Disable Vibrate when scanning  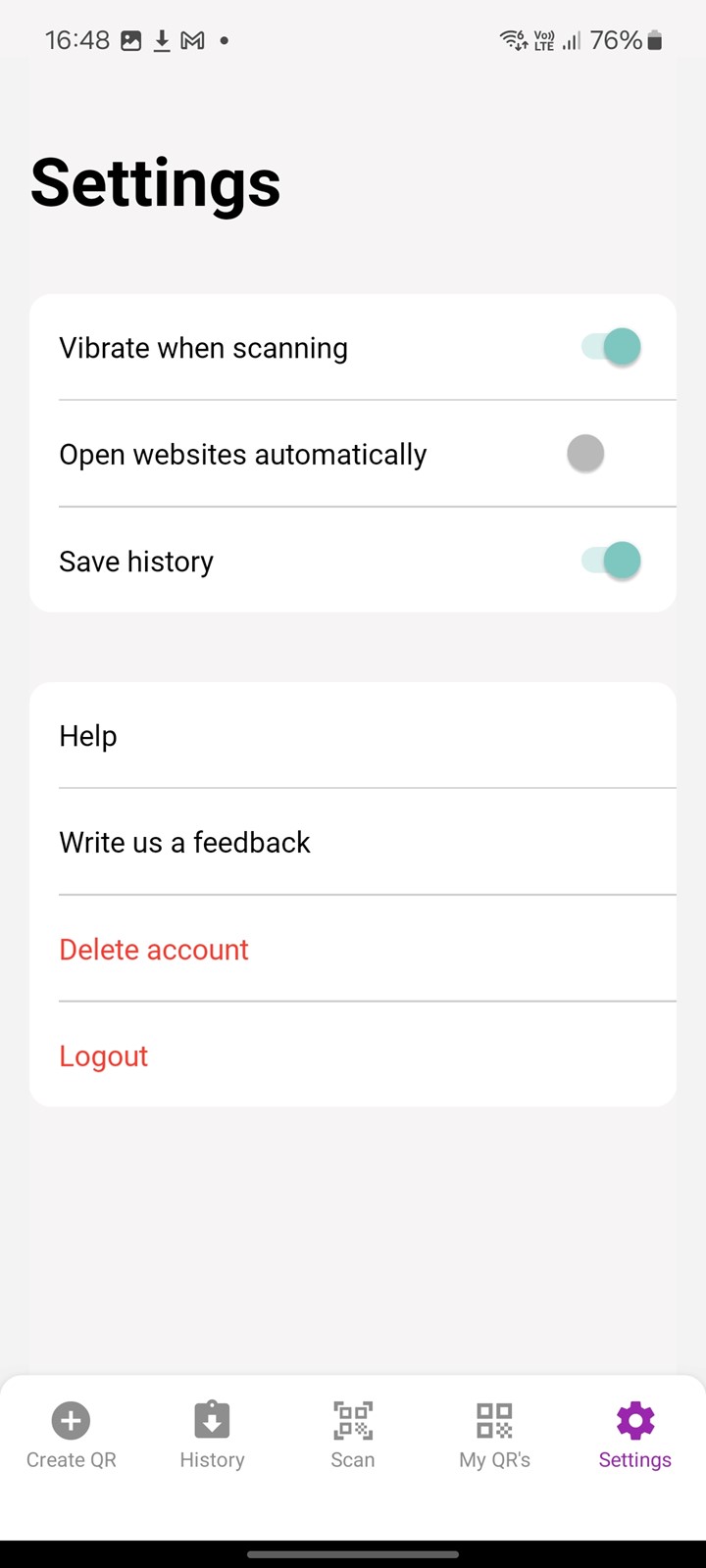(611, 347)
